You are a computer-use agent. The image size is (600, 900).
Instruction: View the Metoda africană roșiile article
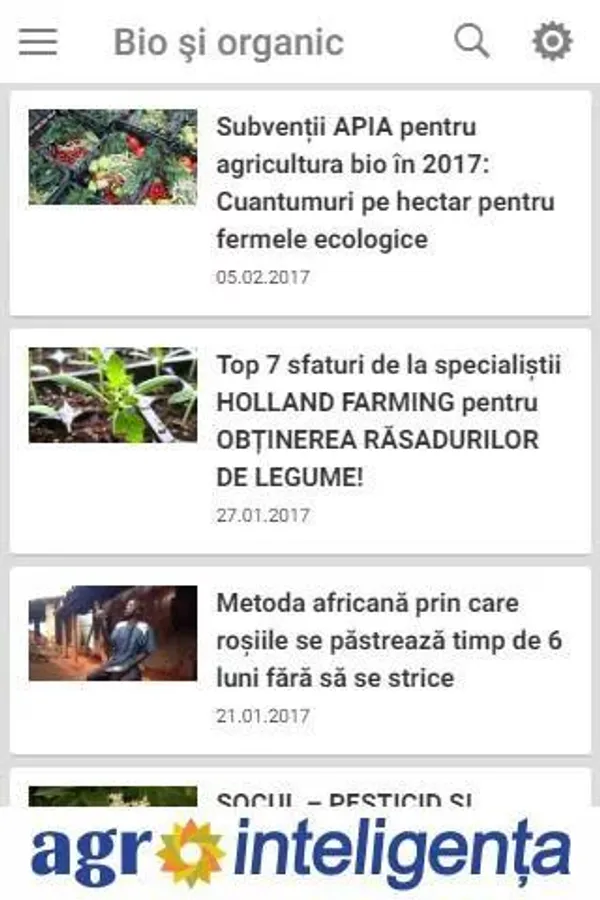[x=388, y=641]
